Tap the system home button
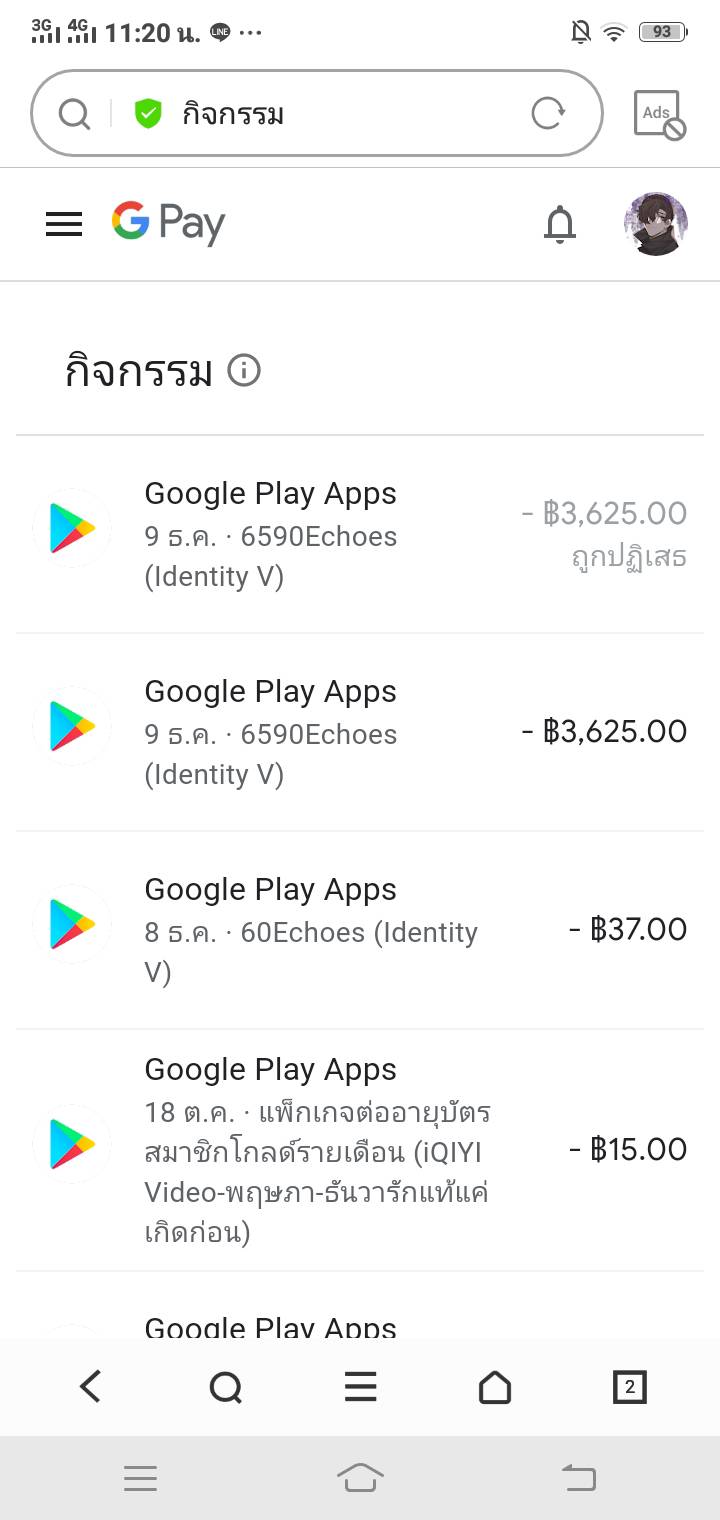Viewport: 720px width, 1520px height. [360, 1477]
